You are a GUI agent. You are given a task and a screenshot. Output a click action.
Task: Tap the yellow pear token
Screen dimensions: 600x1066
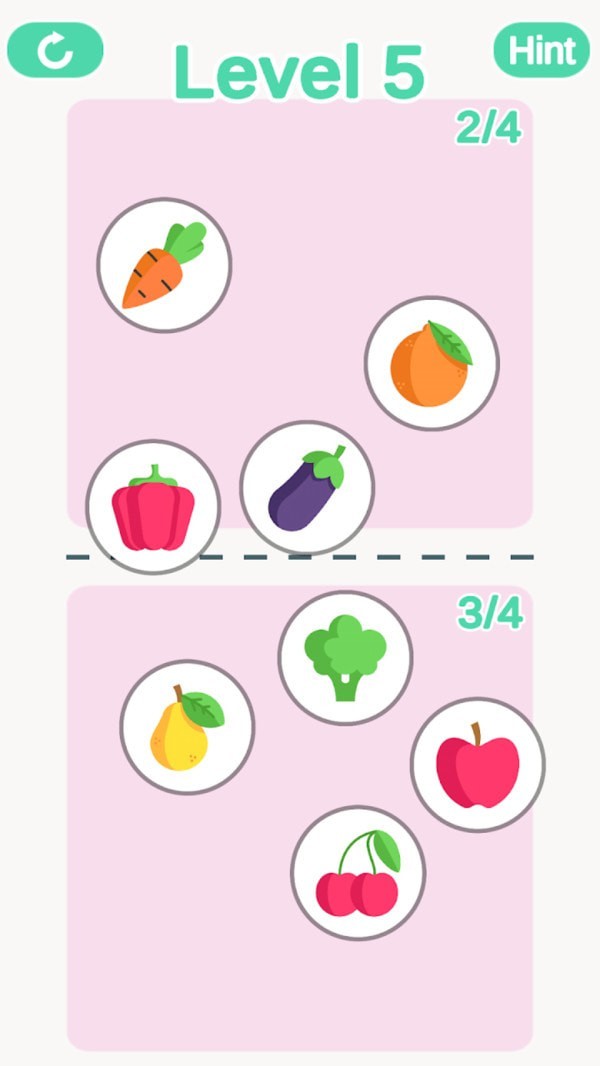pos(187,727)
